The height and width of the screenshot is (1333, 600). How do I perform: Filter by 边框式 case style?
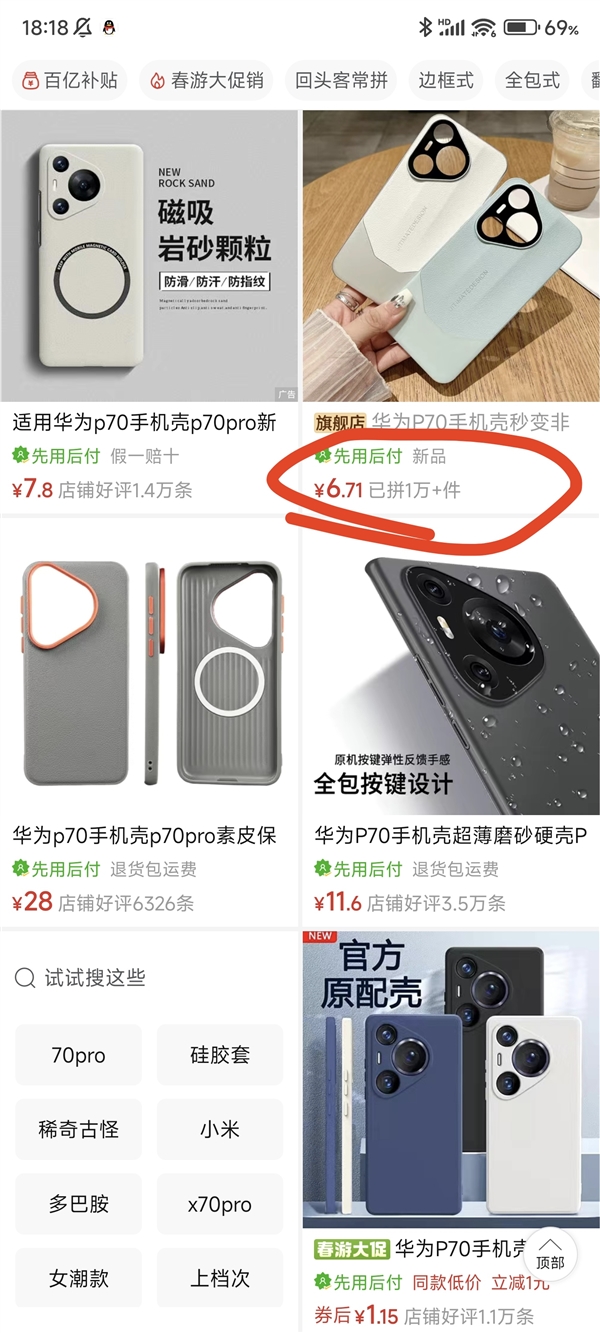point(446,80)
